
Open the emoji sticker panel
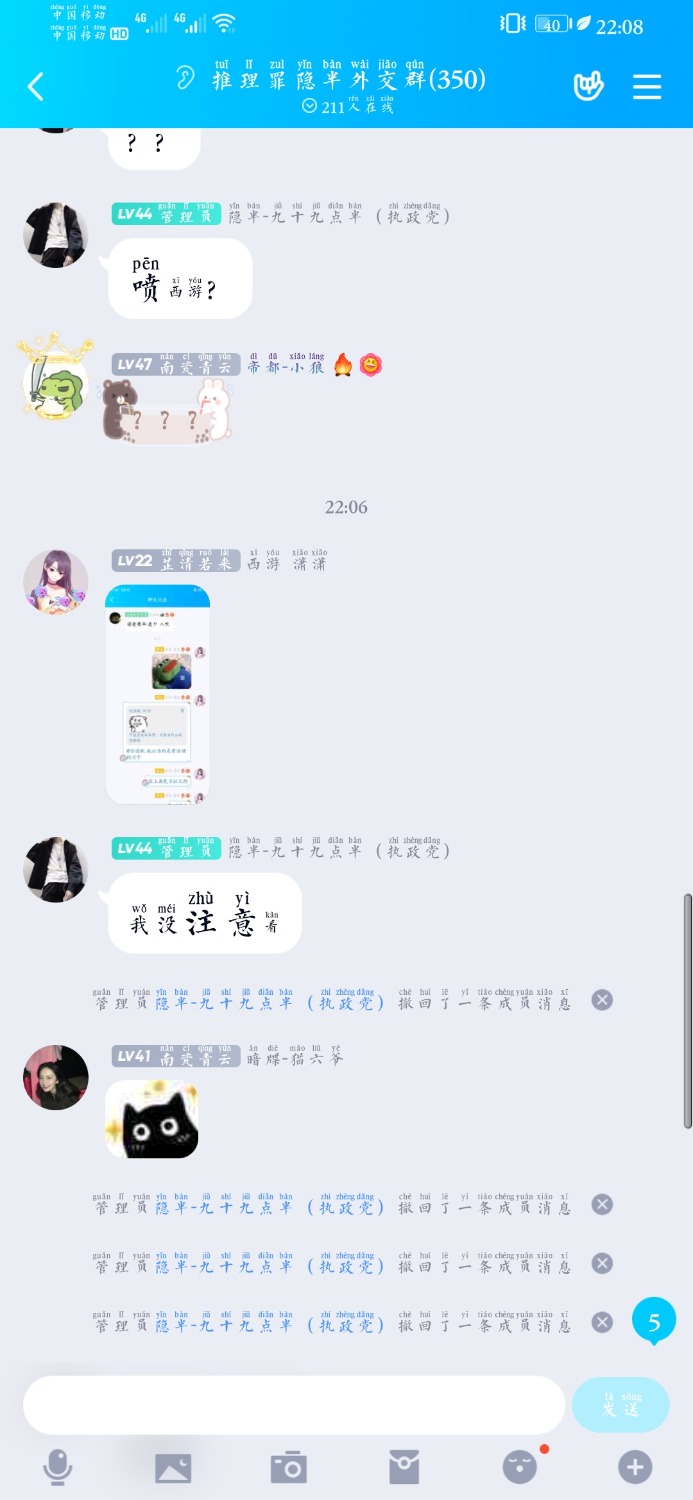click(519, 1467)
